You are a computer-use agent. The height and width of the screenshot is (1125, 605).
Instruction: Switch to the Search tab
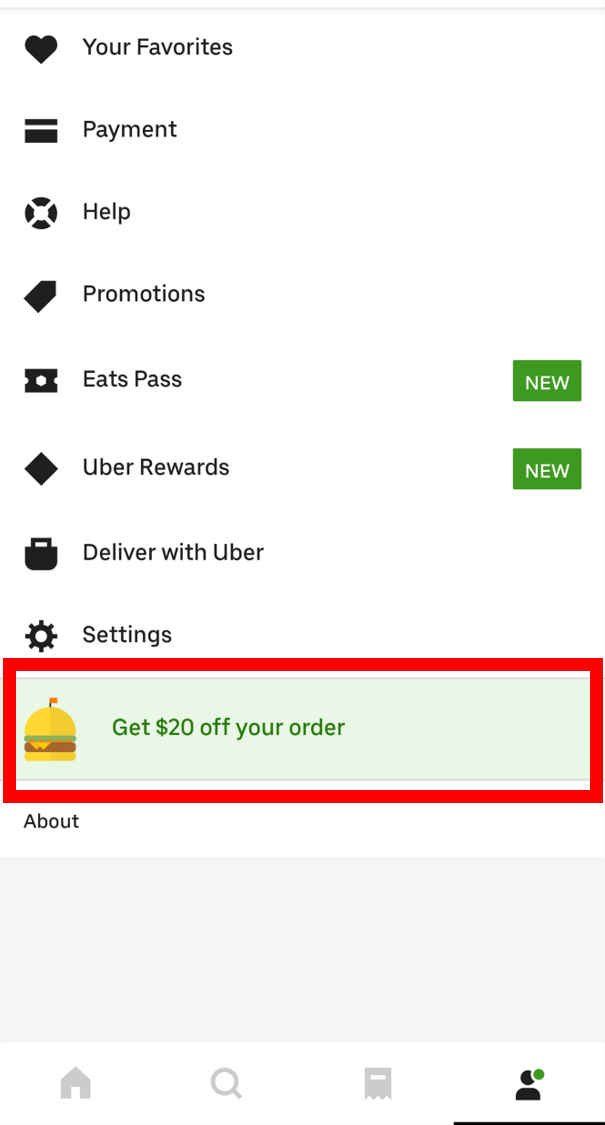pos(227,1083)
